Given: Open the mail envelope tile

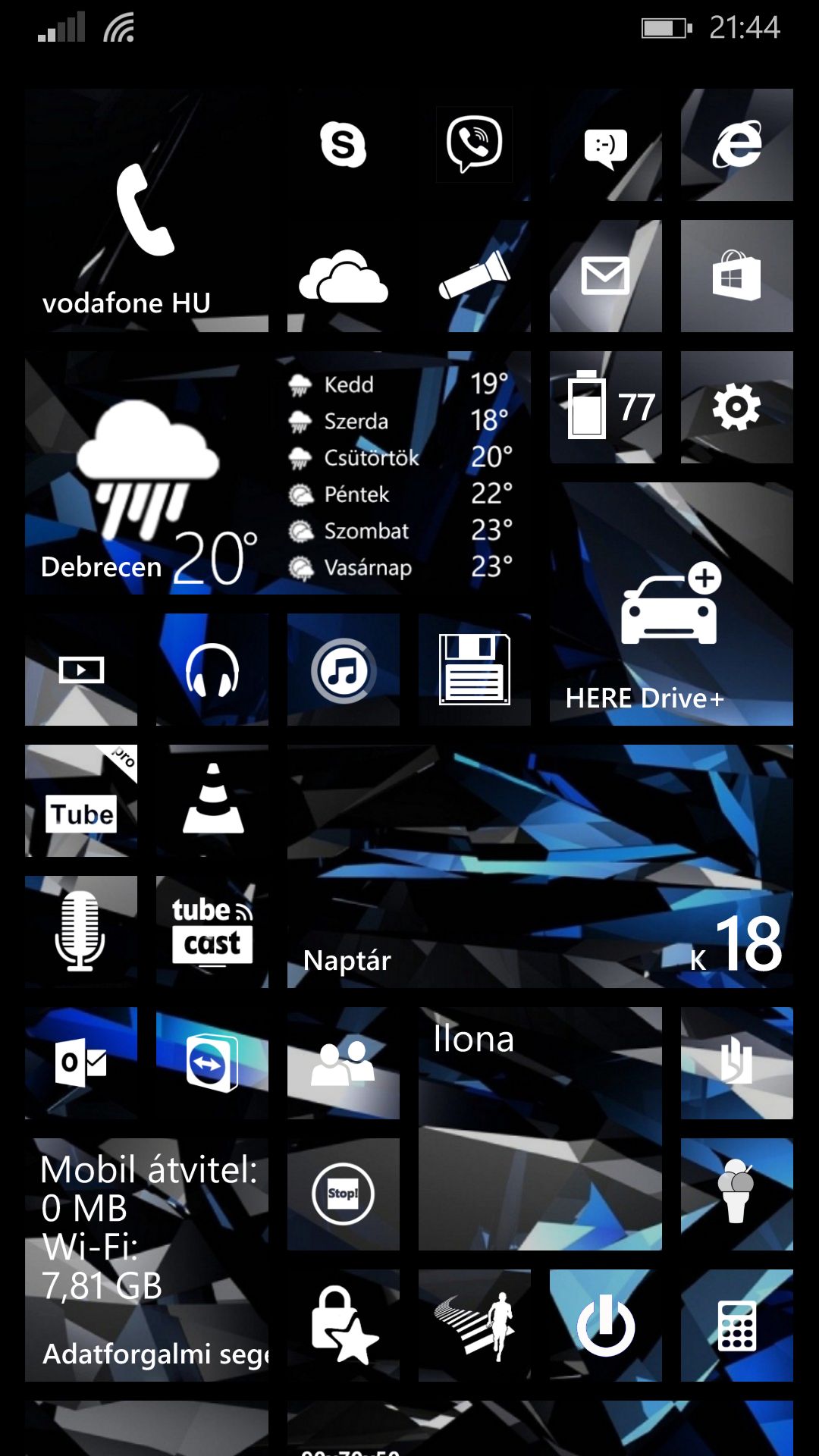Looking at the screenshot, I should 606,276.
